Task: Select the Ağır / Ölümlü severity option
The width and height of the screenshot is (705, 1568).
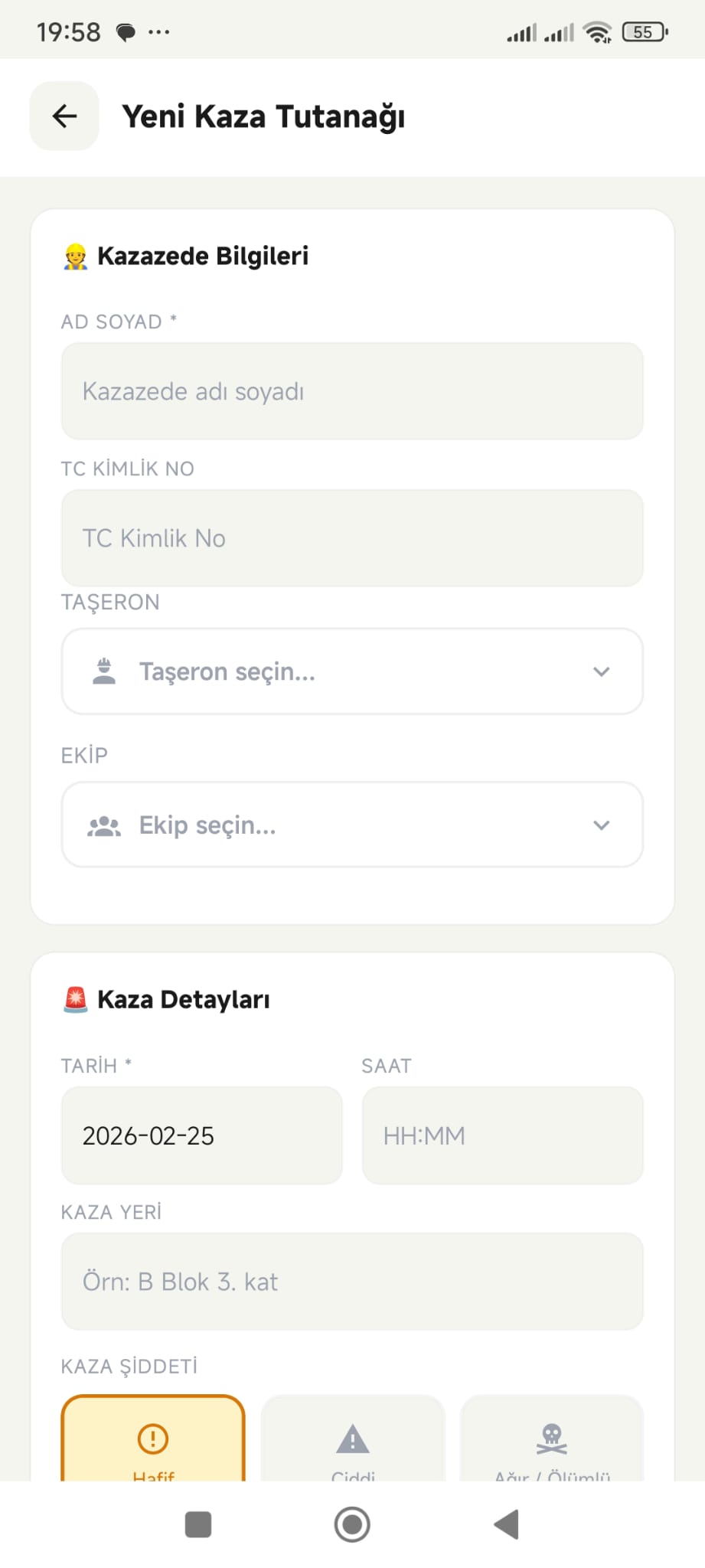Action: [x=552, y=1447]
